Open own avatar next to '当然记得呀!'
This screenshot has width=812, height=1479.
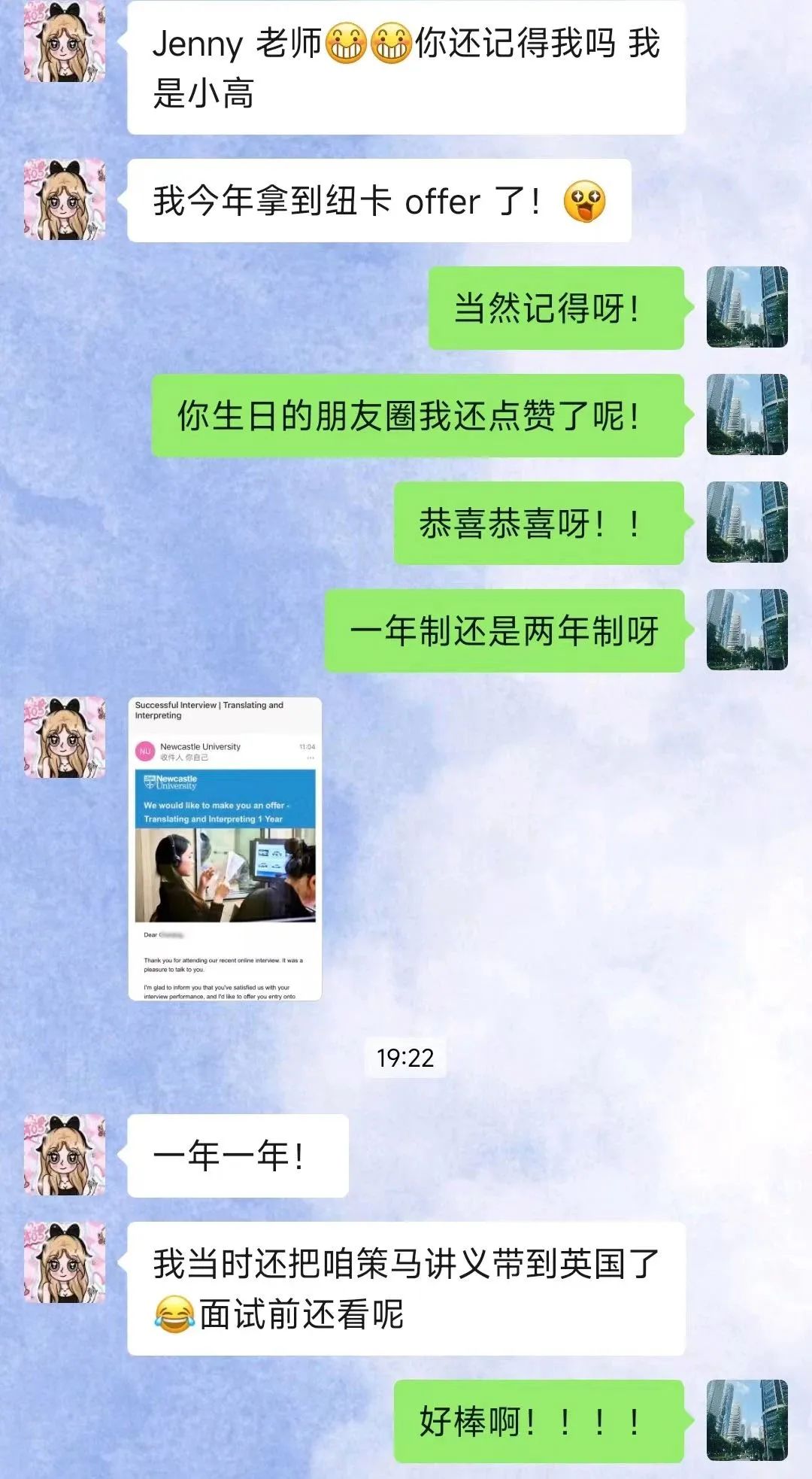click(x=747, y=307)
